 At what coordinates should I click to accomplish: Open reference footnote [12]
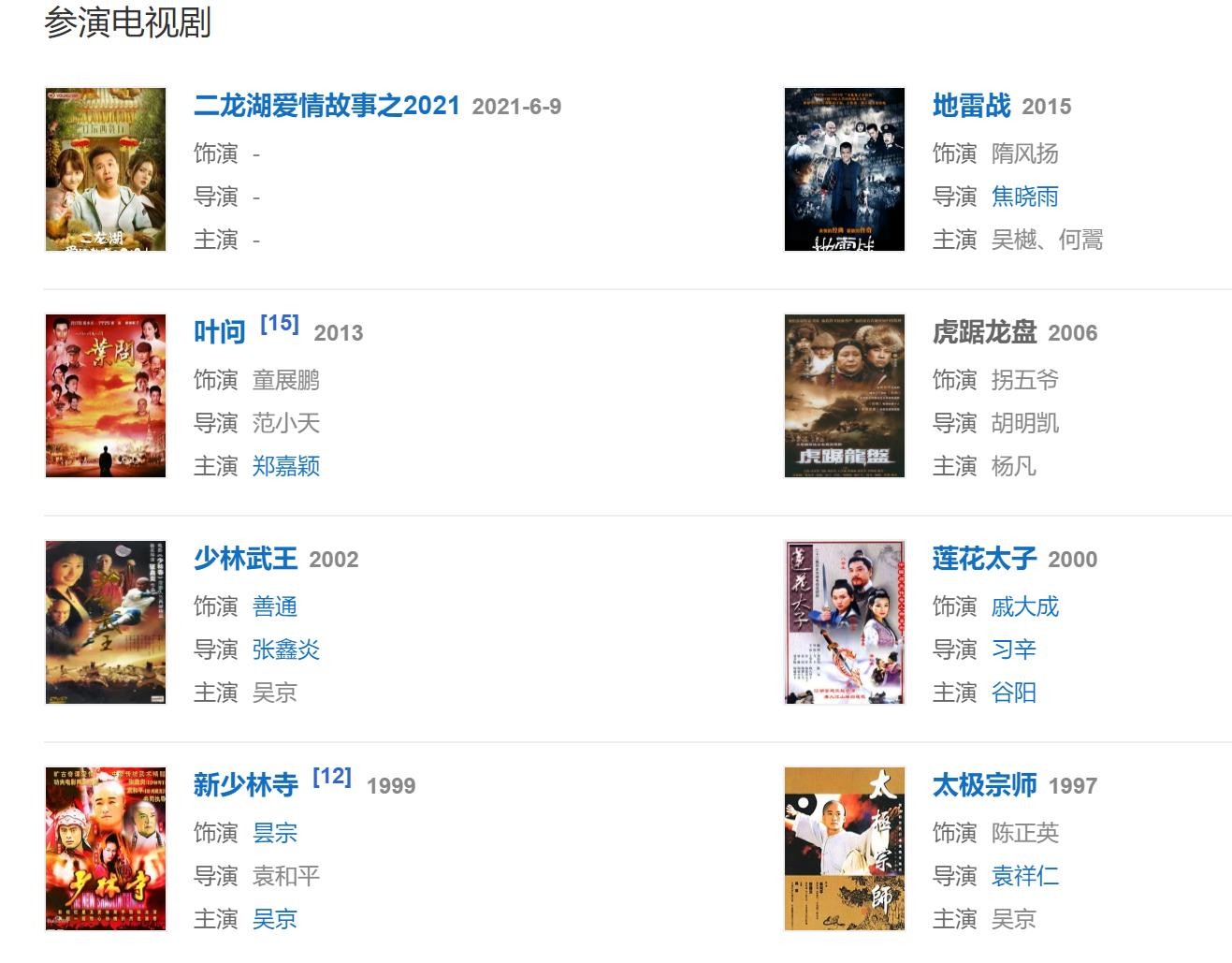pyautogui.click(x=331, y=777)
